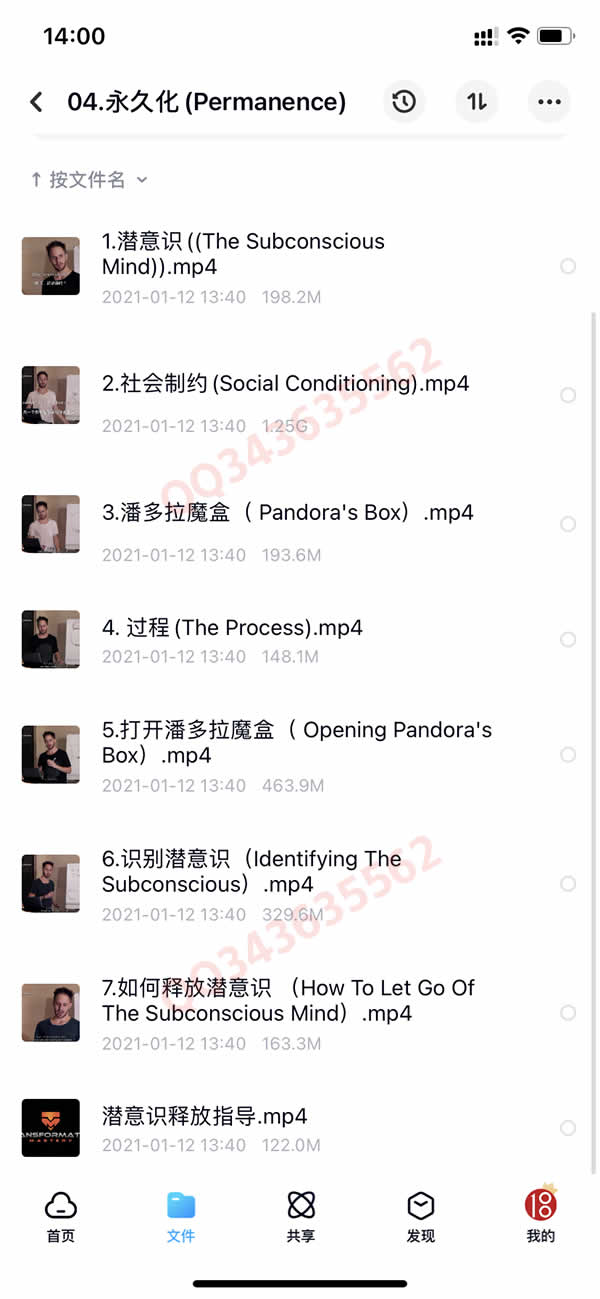Switch to the 共享 tab
Image resolution: width=600 pixels, height=1299 pixels.
[x=301, y=1215]
